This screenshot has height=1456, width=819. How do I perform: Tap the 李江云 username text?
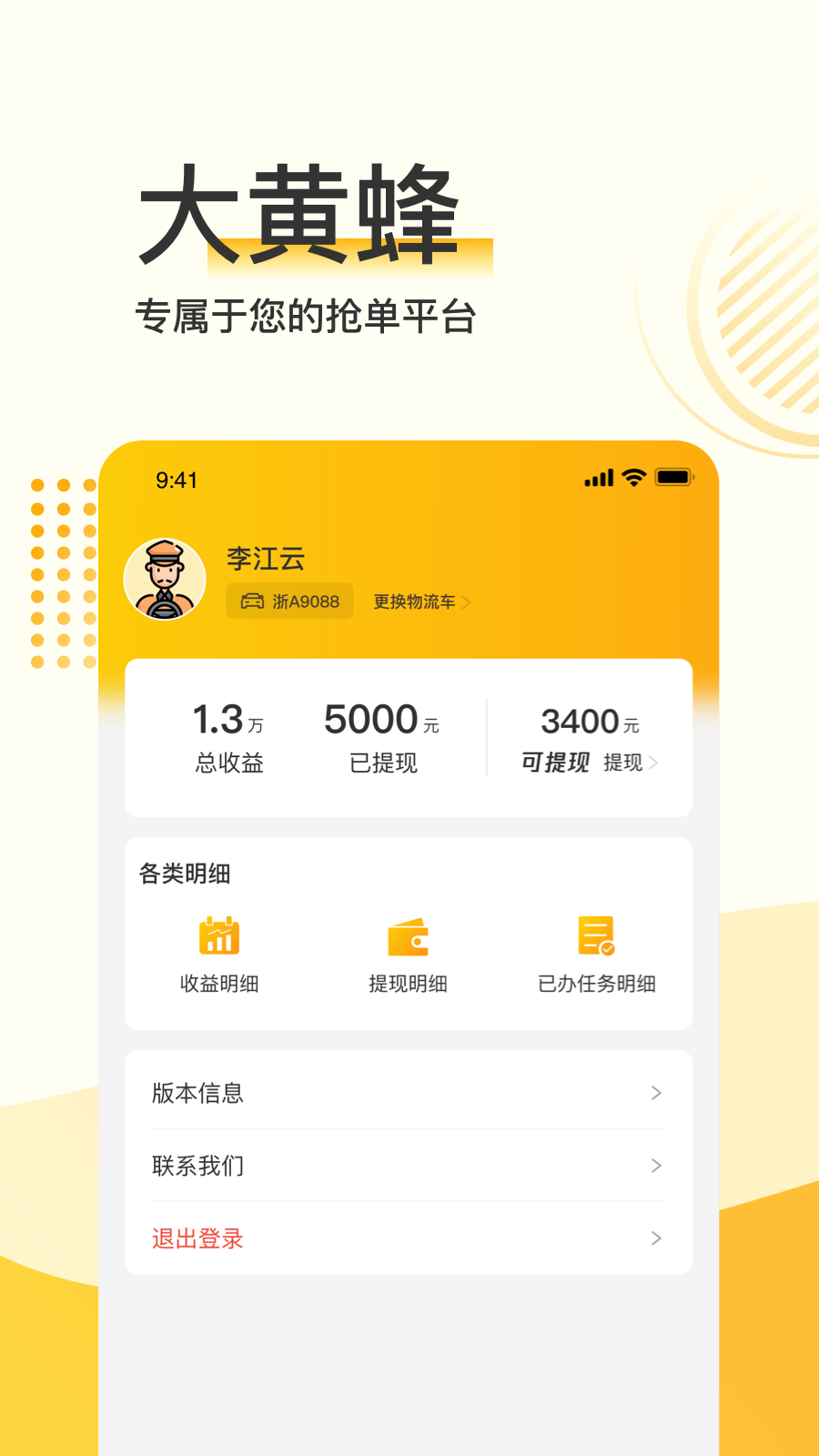pos(265,560)
